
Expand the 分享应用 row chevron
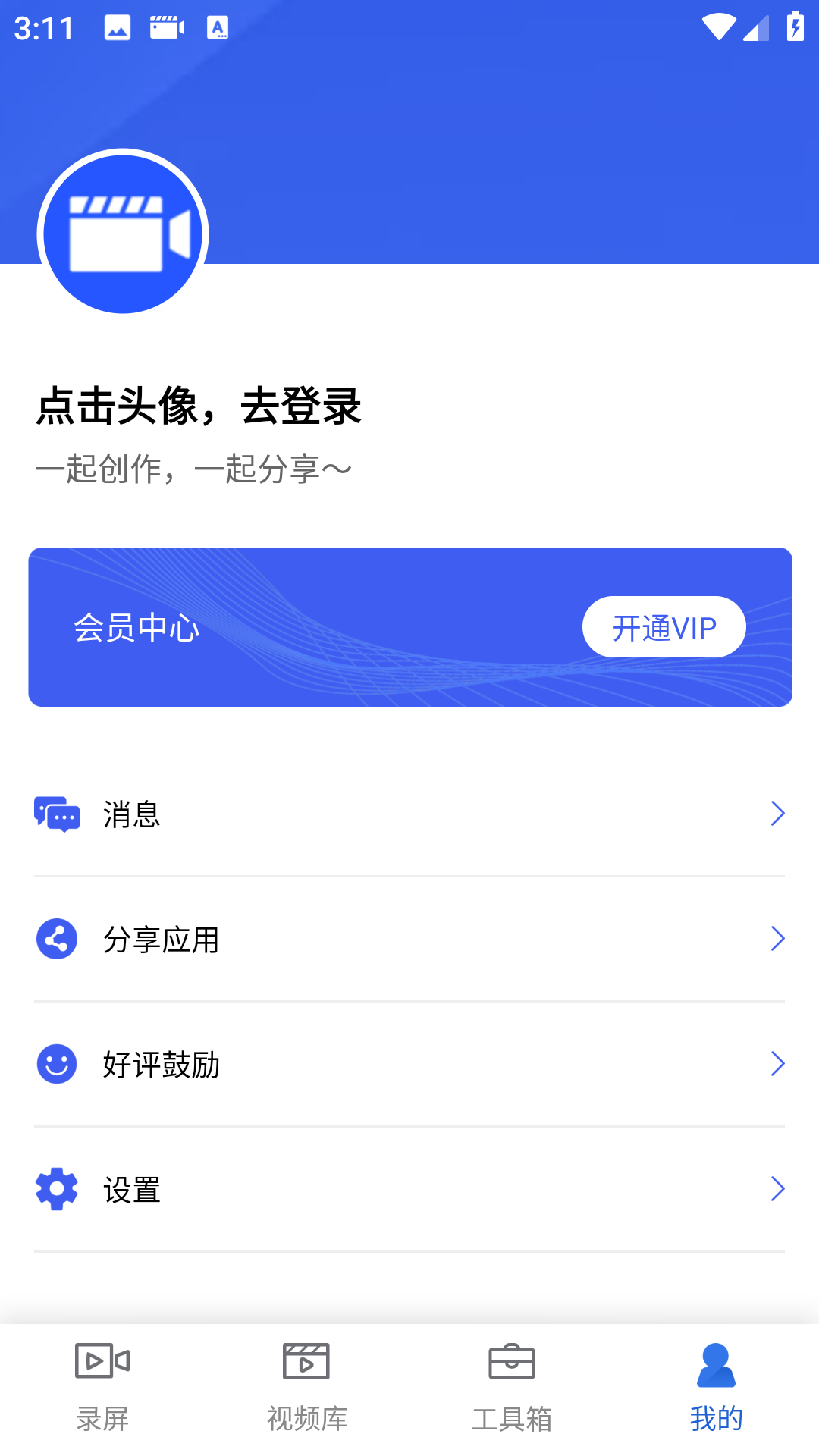(778, 939)
